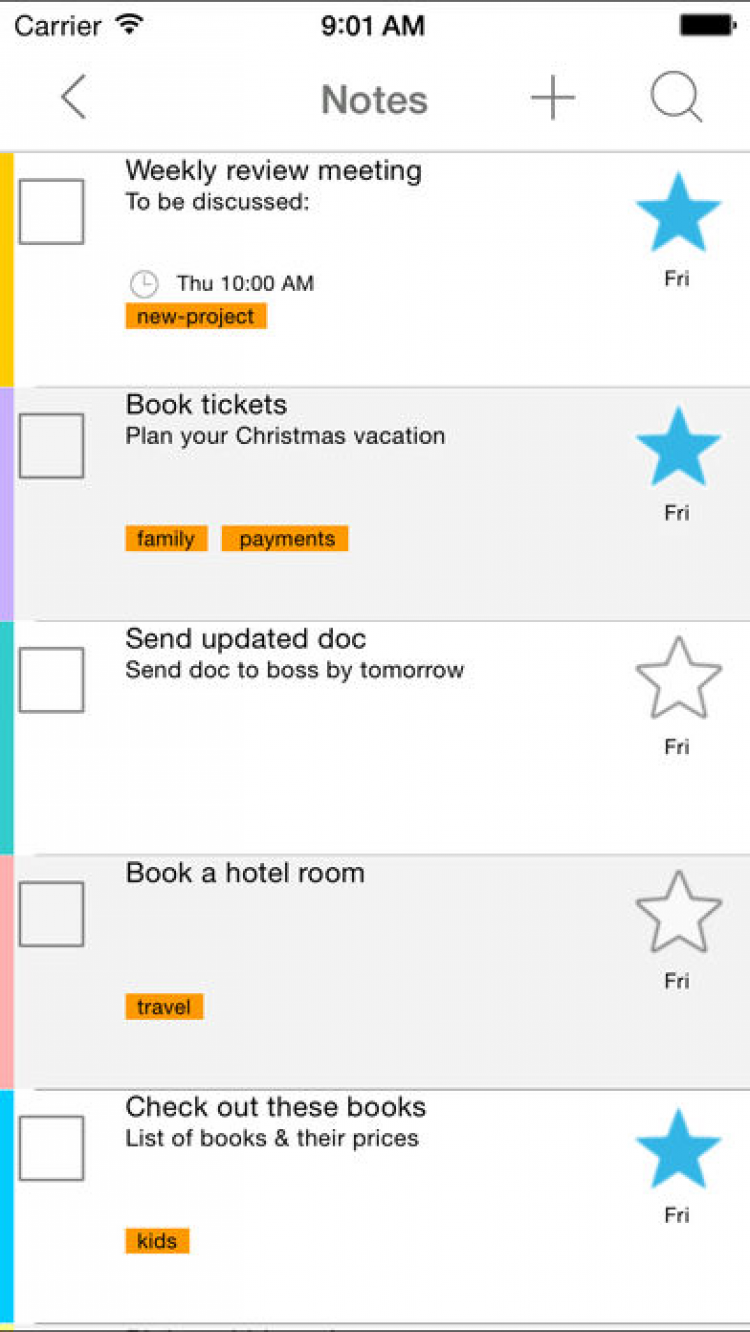Tick the Book tickets checkbox
Screen dimensions: 750x1332
pyautogui.click(x=51, y=446)
